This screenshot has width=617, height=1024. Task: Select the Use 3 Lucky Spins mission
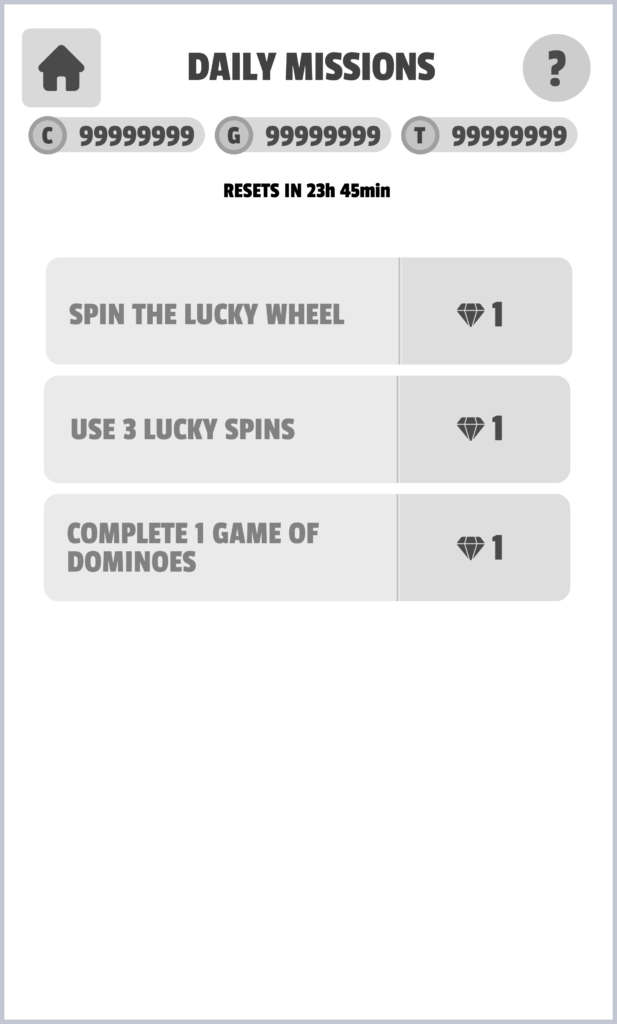(220, 429)
